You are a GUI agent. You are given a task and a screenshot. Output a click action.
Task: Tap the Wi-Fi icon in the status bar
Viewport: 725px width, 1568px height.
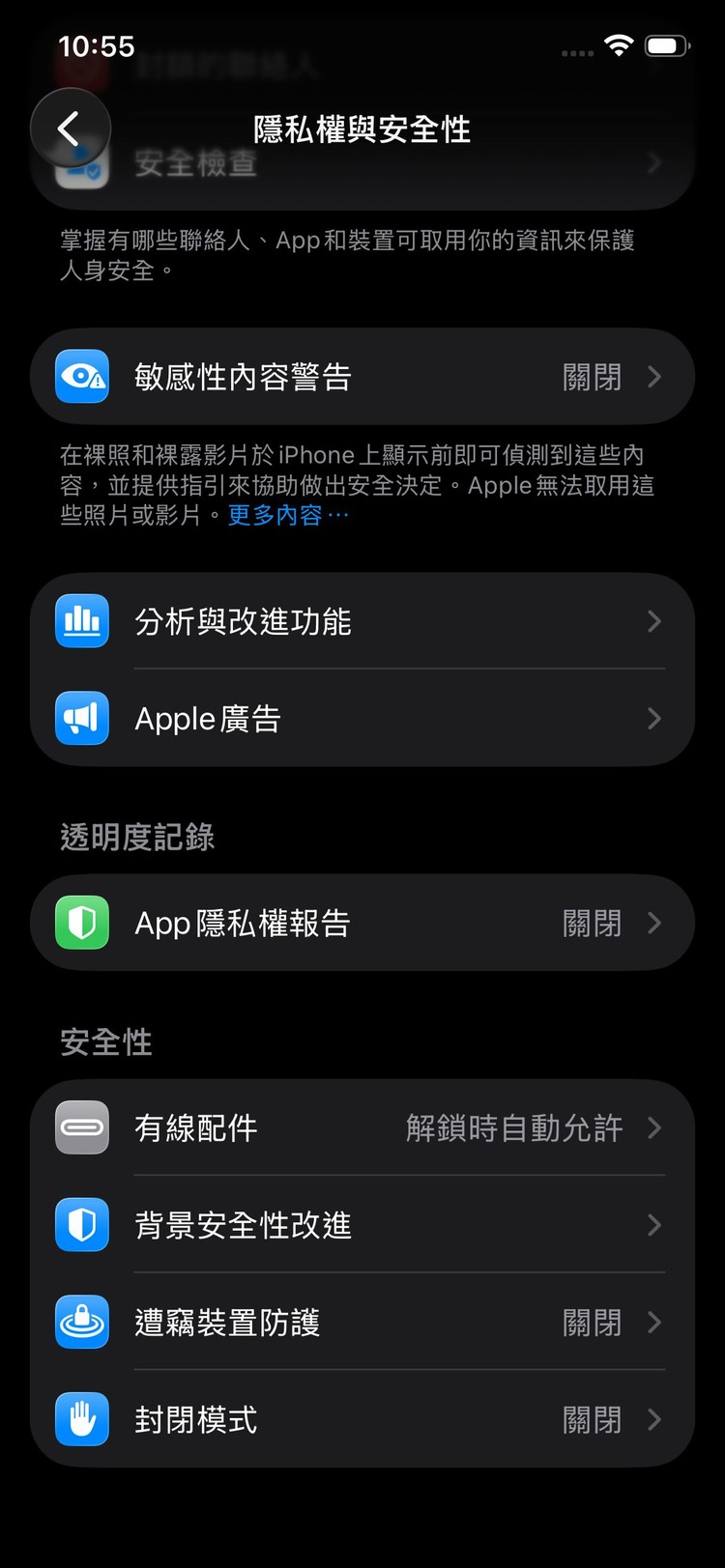tap(620, 44)
